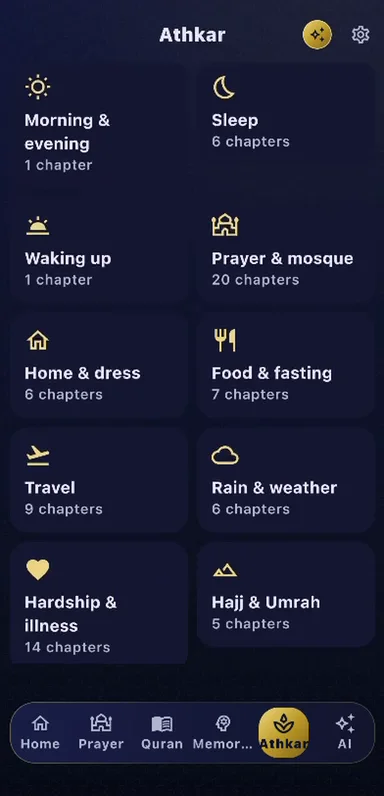Open settings via the gear icon
Screen dimensions: 384x796
(x=360, y=35)
